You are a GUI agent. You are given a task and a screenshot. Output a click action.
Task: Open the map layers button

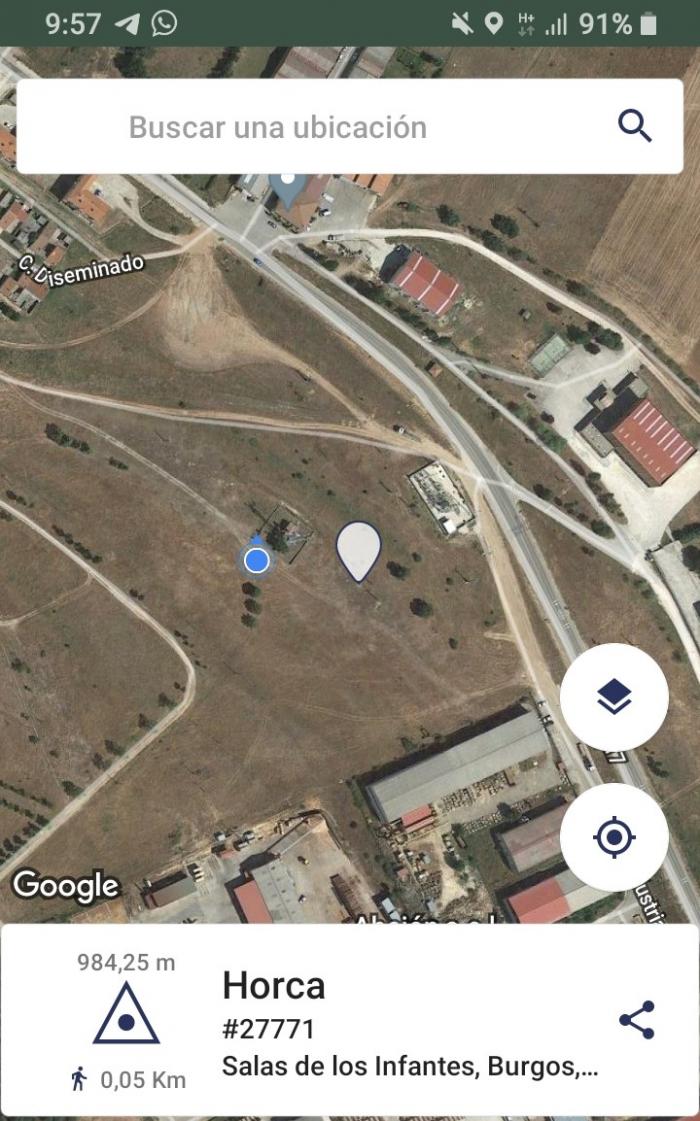tap(614, 697)
